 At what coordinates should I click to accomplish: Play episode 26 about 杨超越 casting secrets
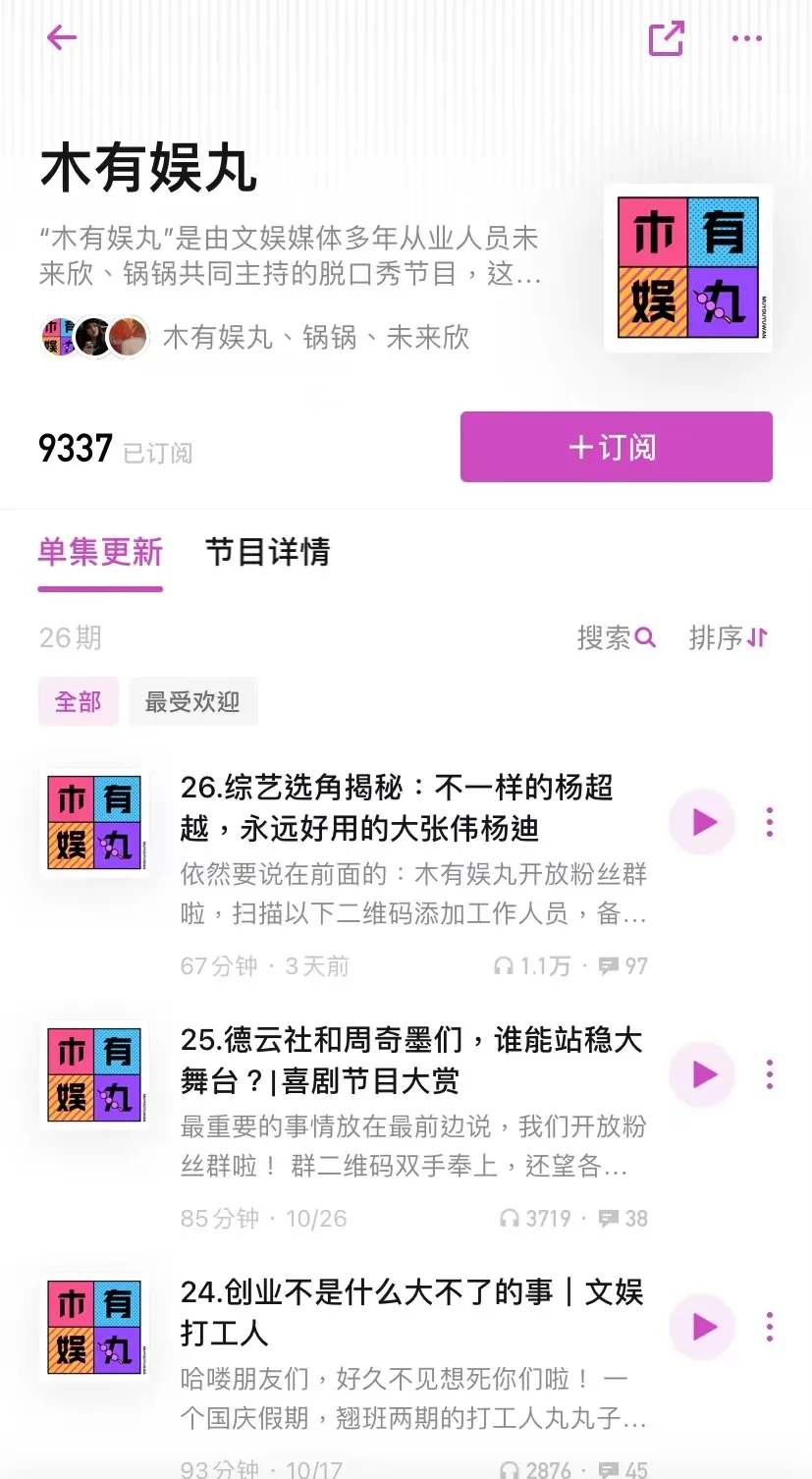pyautogui.click(x=701, y=822)
